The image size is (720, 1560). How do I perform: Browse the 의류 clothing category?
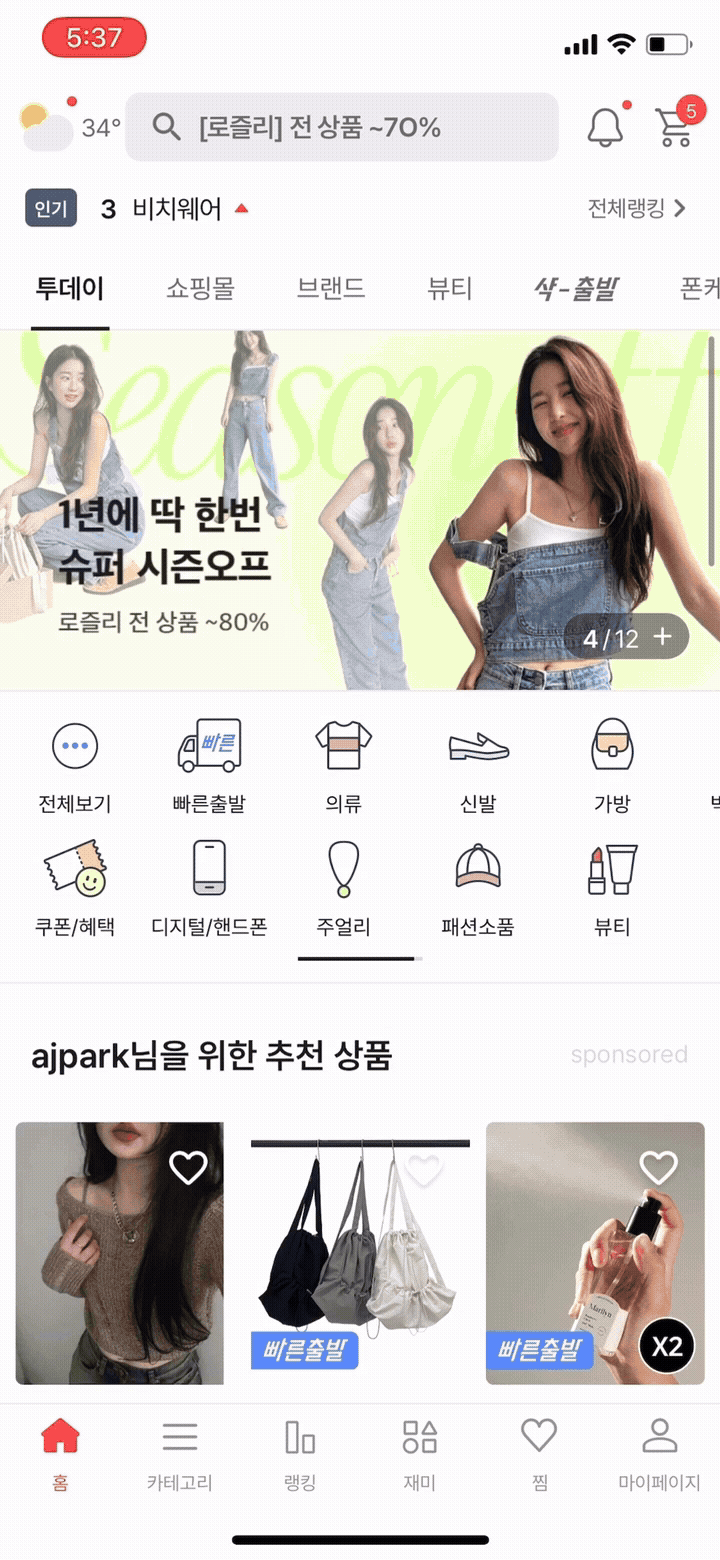(343, 766)
